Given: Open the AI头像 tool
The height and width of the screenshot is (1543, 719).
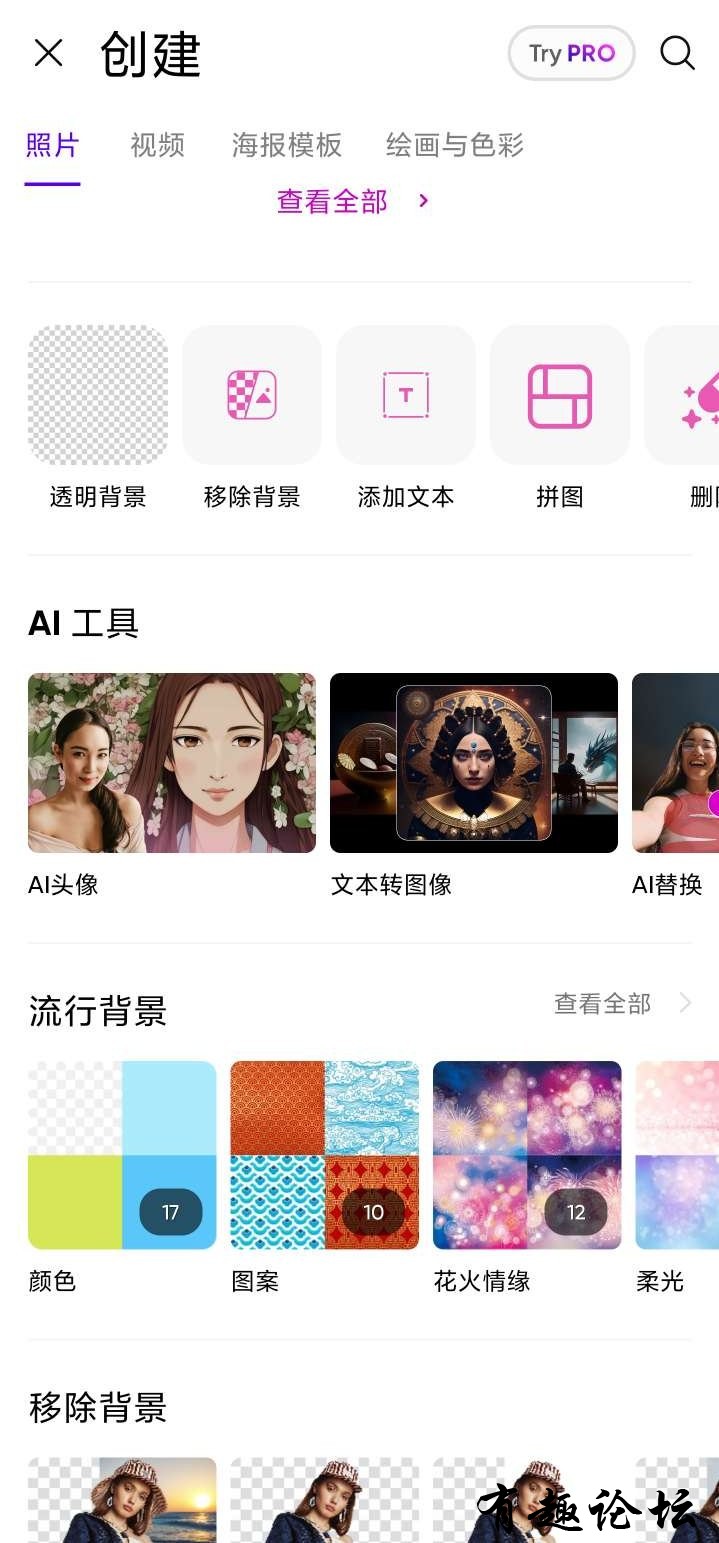Looking at the screenshot, I should click(x=172, y=763).
